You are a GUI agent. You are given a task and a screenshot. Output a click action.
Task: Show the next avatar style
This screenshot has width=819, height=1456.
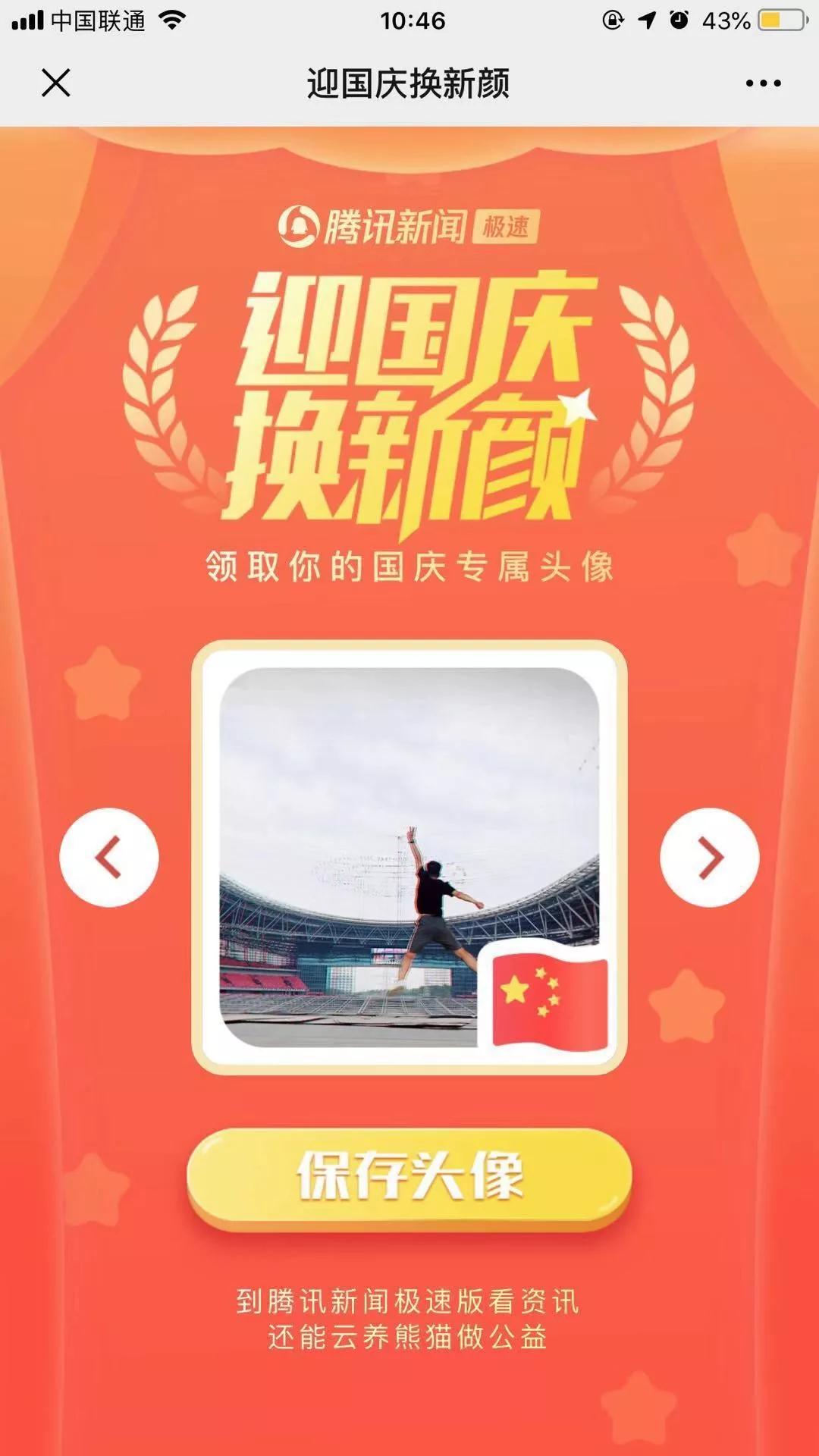coord(709,857)
